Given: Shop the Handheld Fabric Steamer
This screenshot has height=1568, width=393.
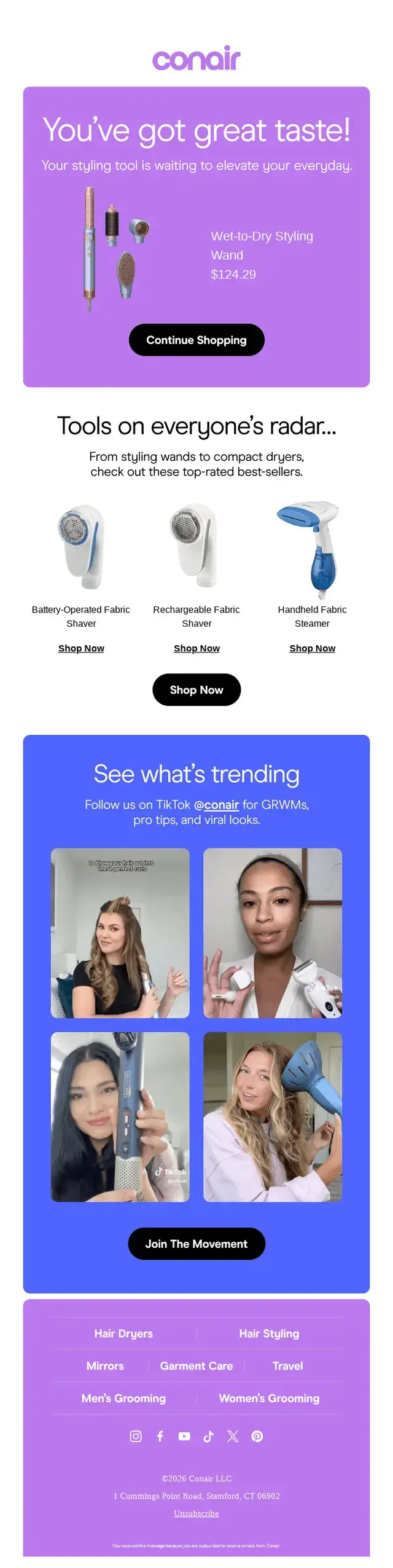Looking at the screenshot, I should [312, 648].
